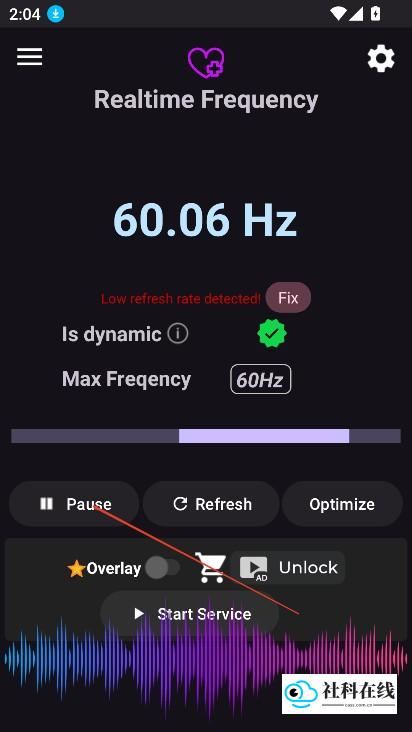This screenshot has width=412, height=732.
Task: Refresh the frequency reading
Action: point(211,504)
